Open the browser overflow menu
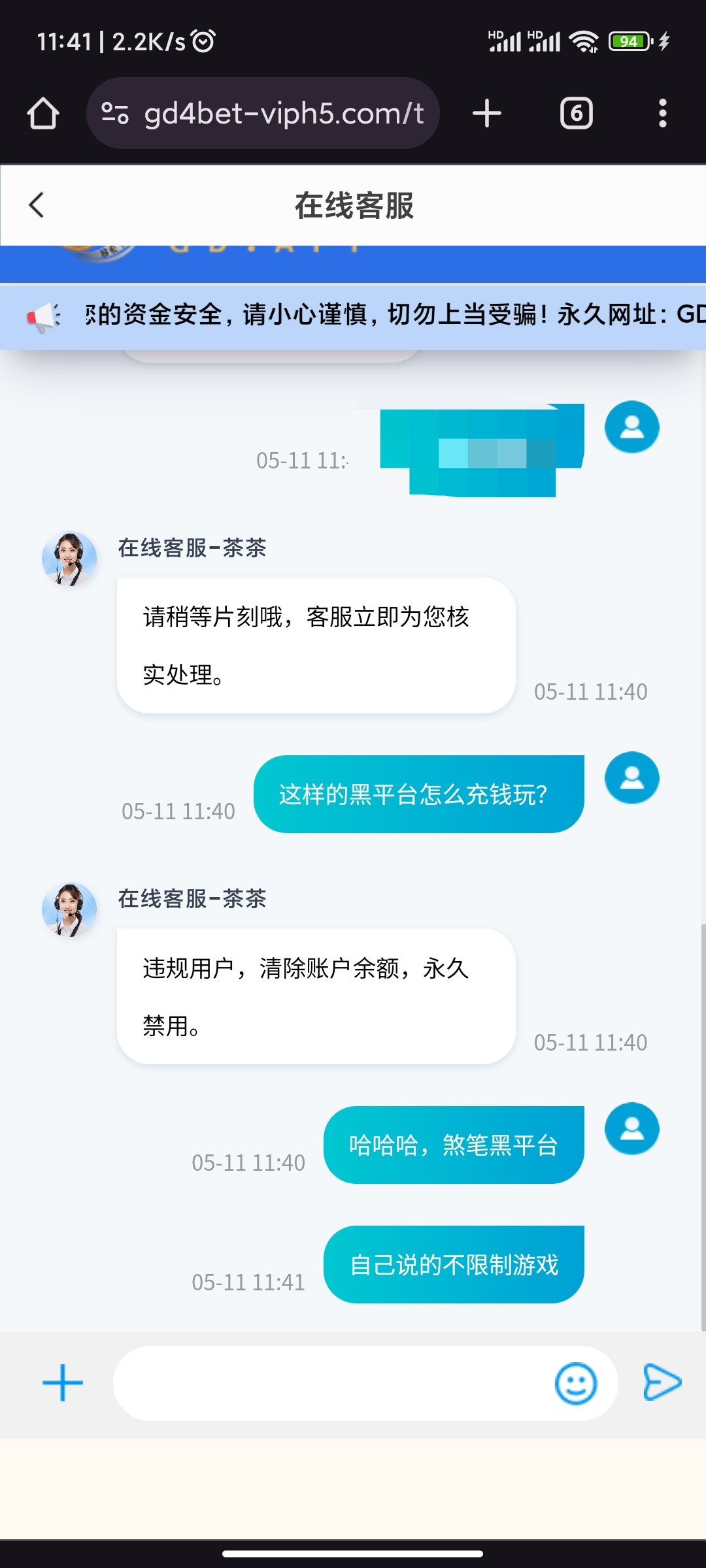Image resolution: width=706 pixels, height=1568 pixels. click(x=662, y=114)
